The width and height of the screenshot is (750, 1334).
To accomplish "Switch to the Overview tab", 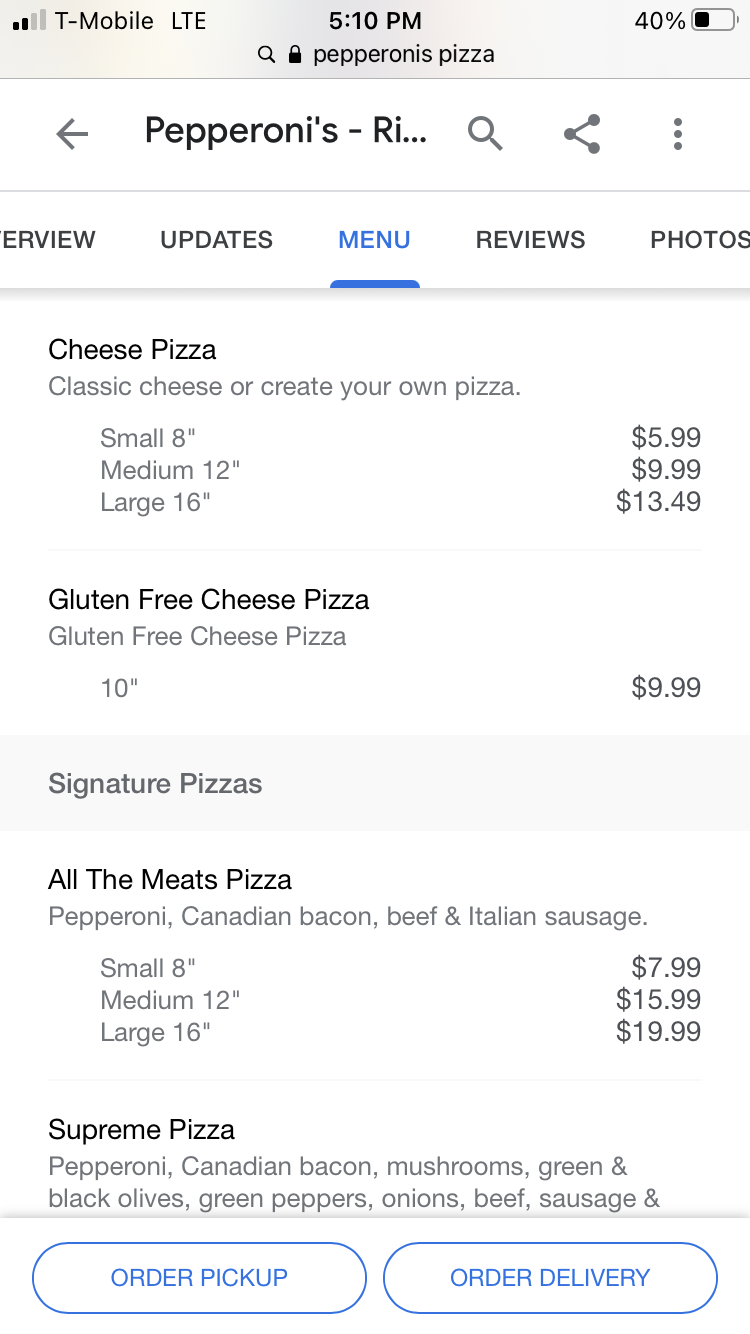I will pos(48,240).
